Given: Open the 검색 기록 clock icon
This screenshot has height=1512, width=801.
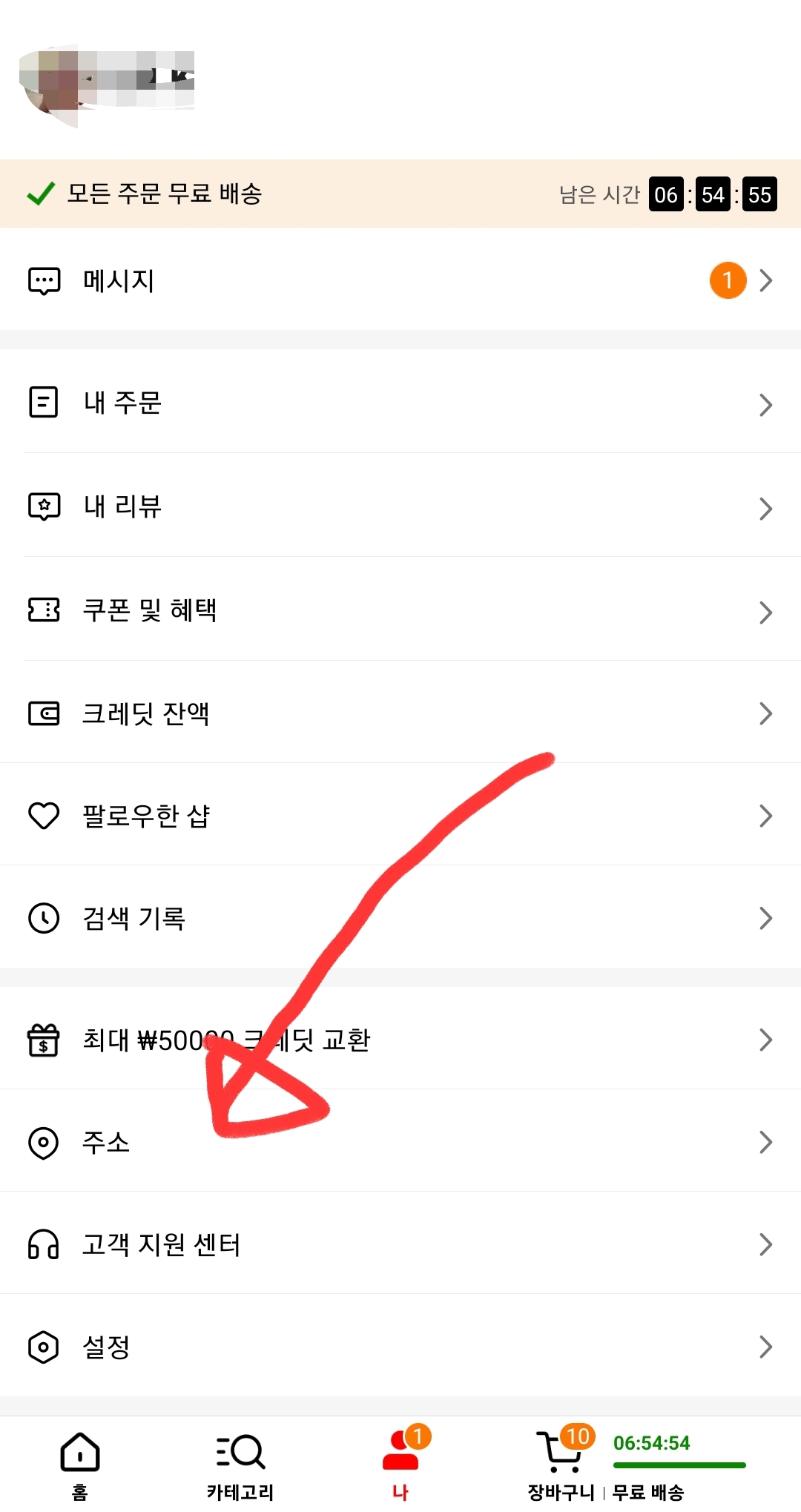Looking at the screenshot, I should pyautogui.click(x=44, y=918).
